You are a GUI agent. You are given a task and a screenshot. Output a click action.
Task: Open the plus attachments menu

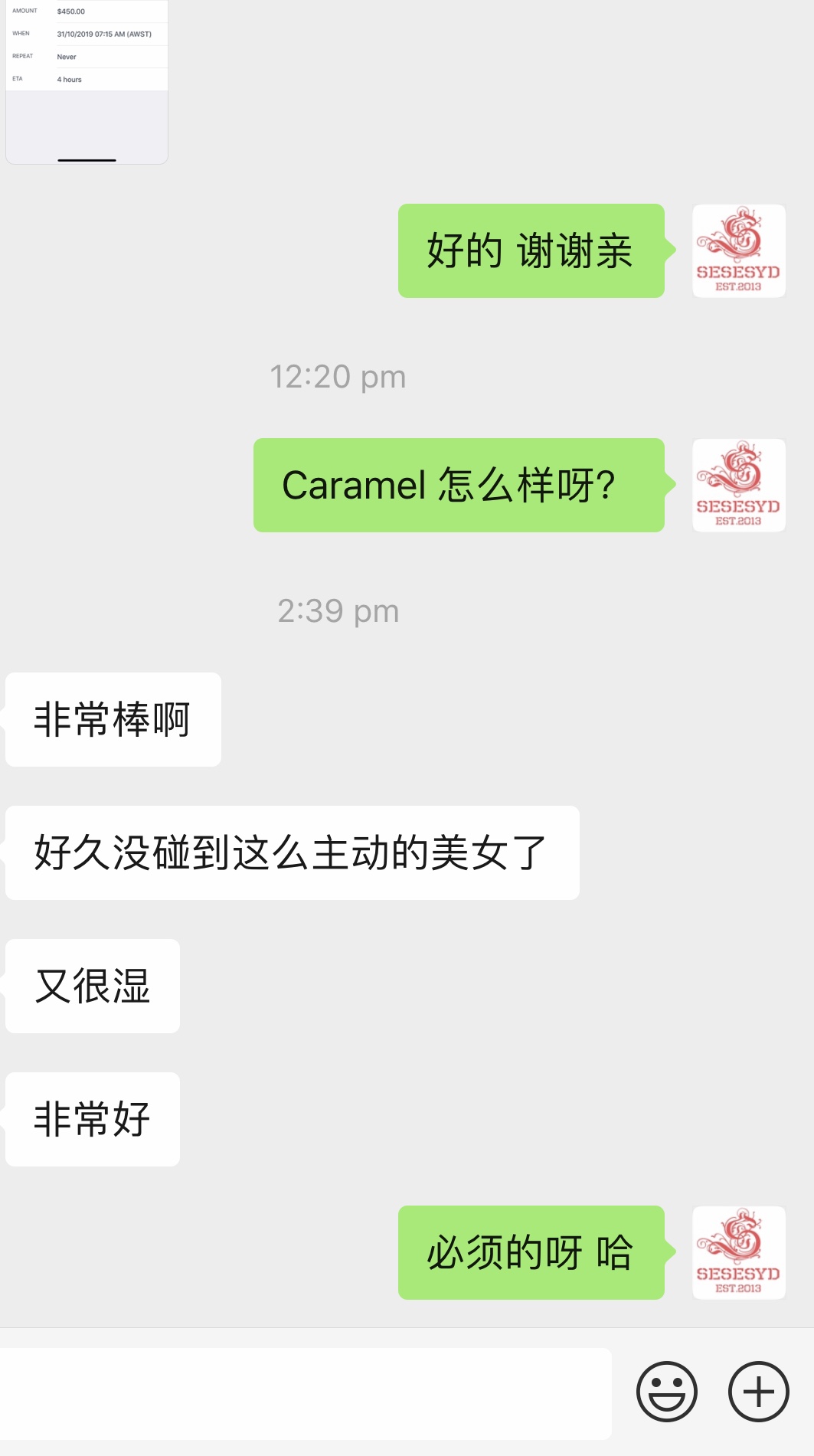pyautogui.click(x=758, y=1392)
